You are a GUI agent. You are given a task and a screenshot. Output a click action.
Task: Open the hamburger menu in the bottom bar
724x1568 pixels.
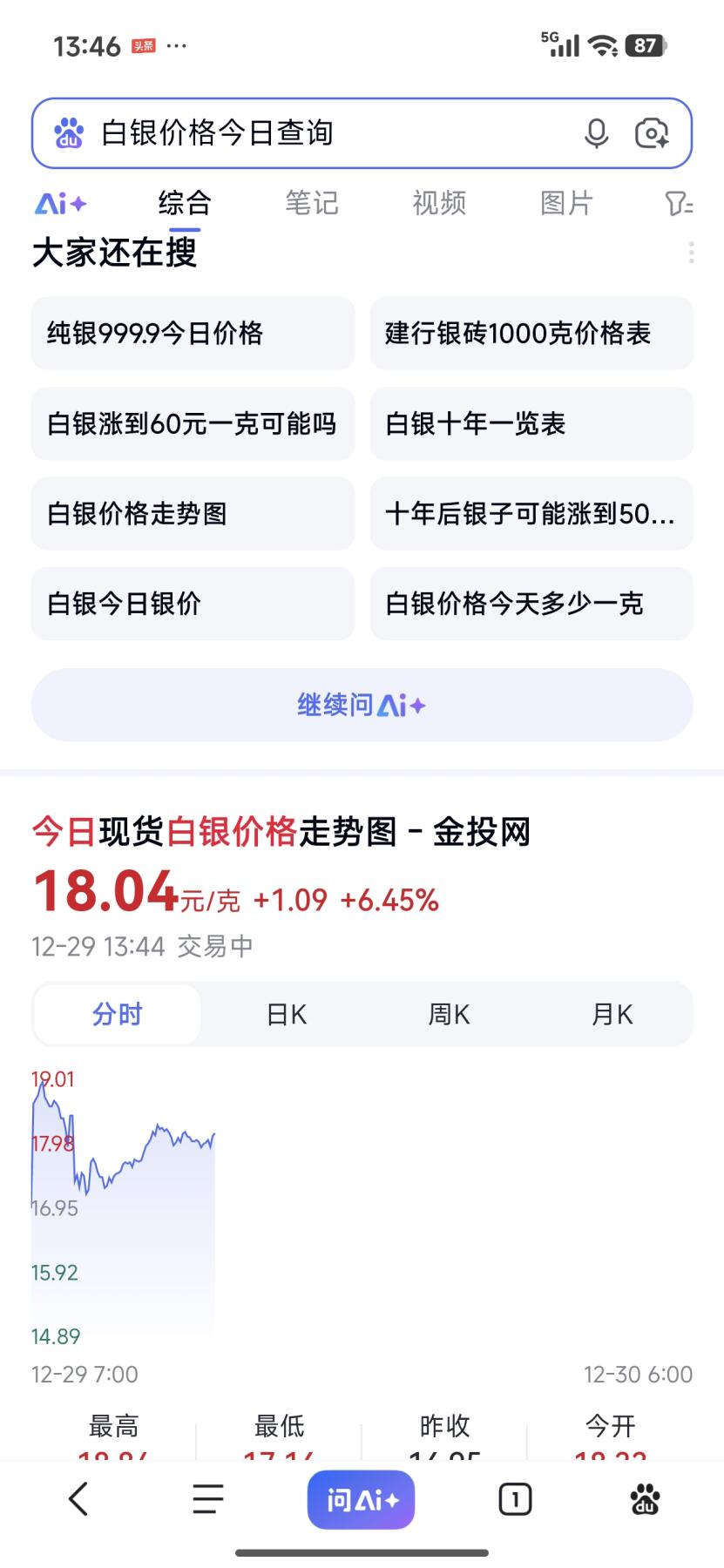(207, 1500)
